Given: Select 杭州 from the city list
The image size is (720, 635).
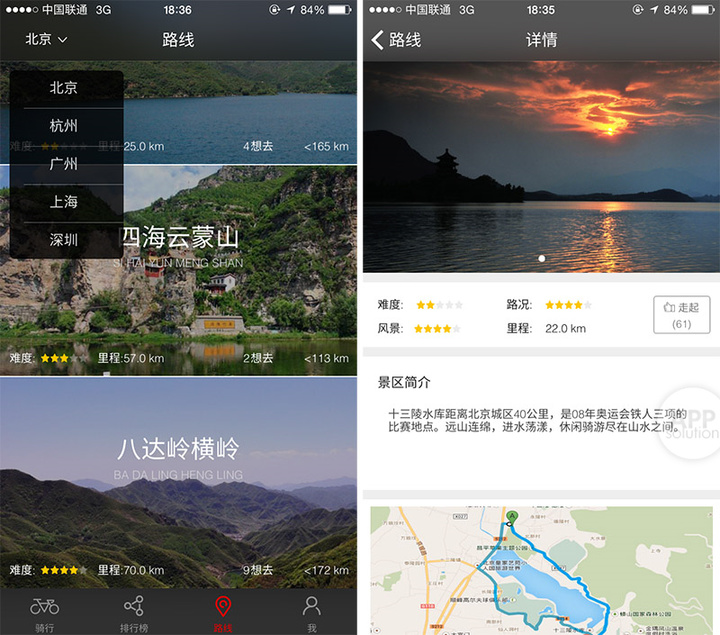Looking at the screenshot, I should (x=64, y=126).
